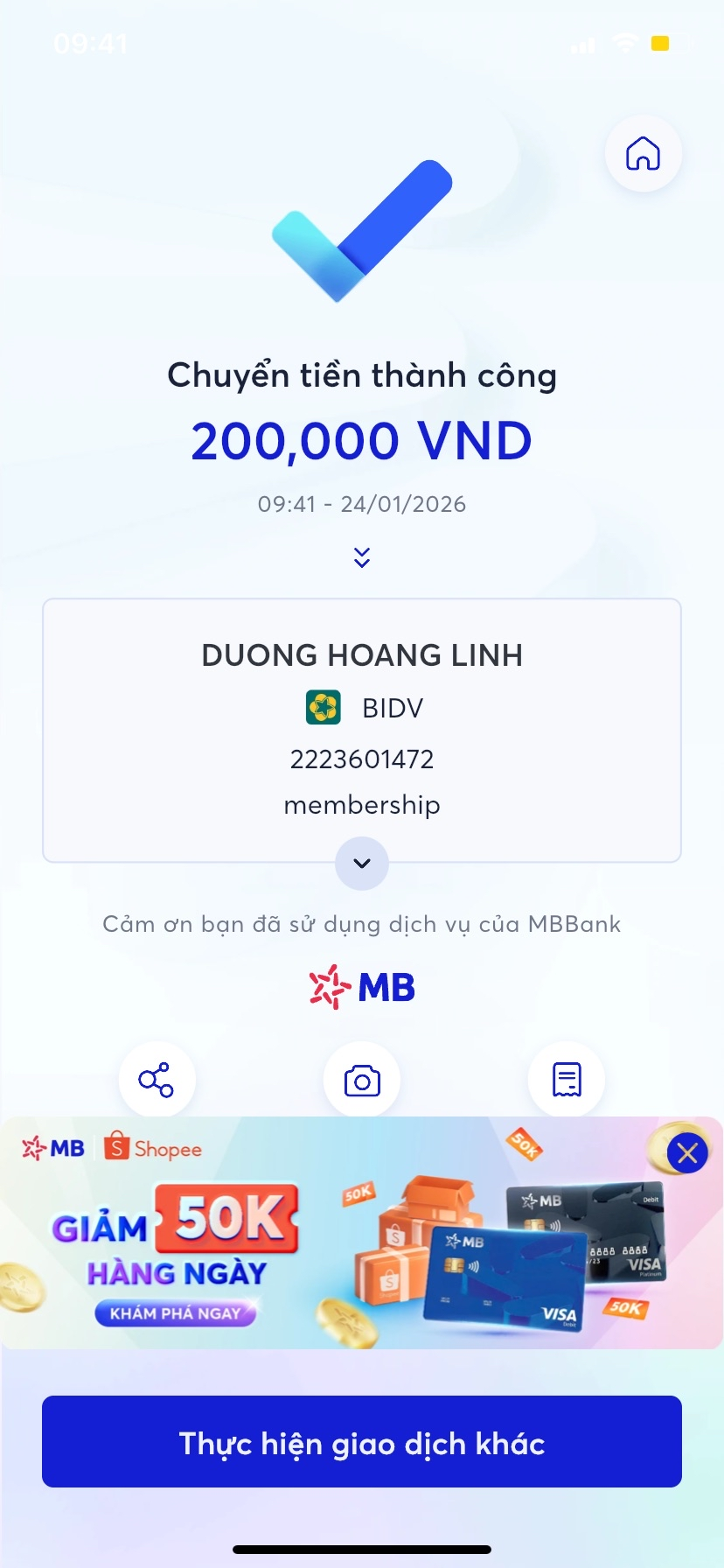Capture a screenshot with camera icon
724x1568 pixels.
point(362,1081)
